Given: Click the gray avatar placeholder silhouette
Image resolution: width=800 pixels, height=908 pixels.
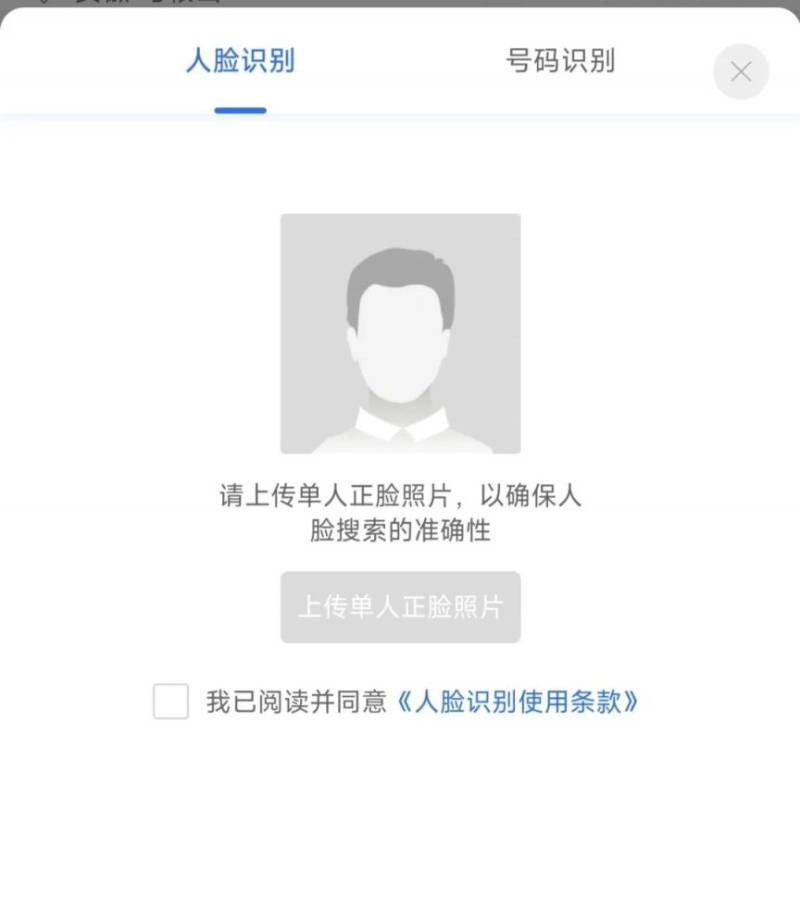Looking at the screenshot, I should pos(400,335).
